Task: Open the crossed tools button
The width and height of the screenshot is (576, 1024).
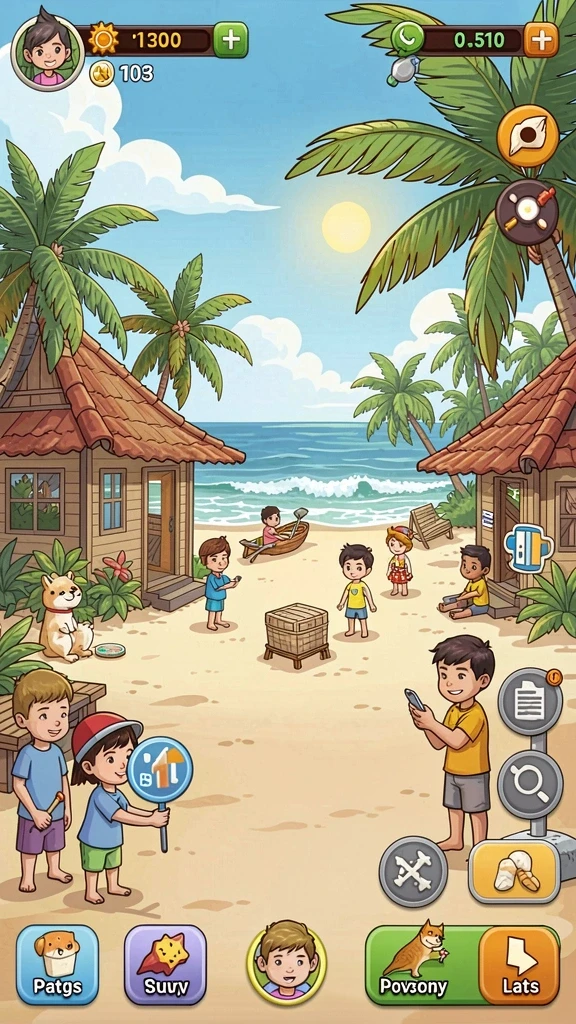Action: click(413, 871)
